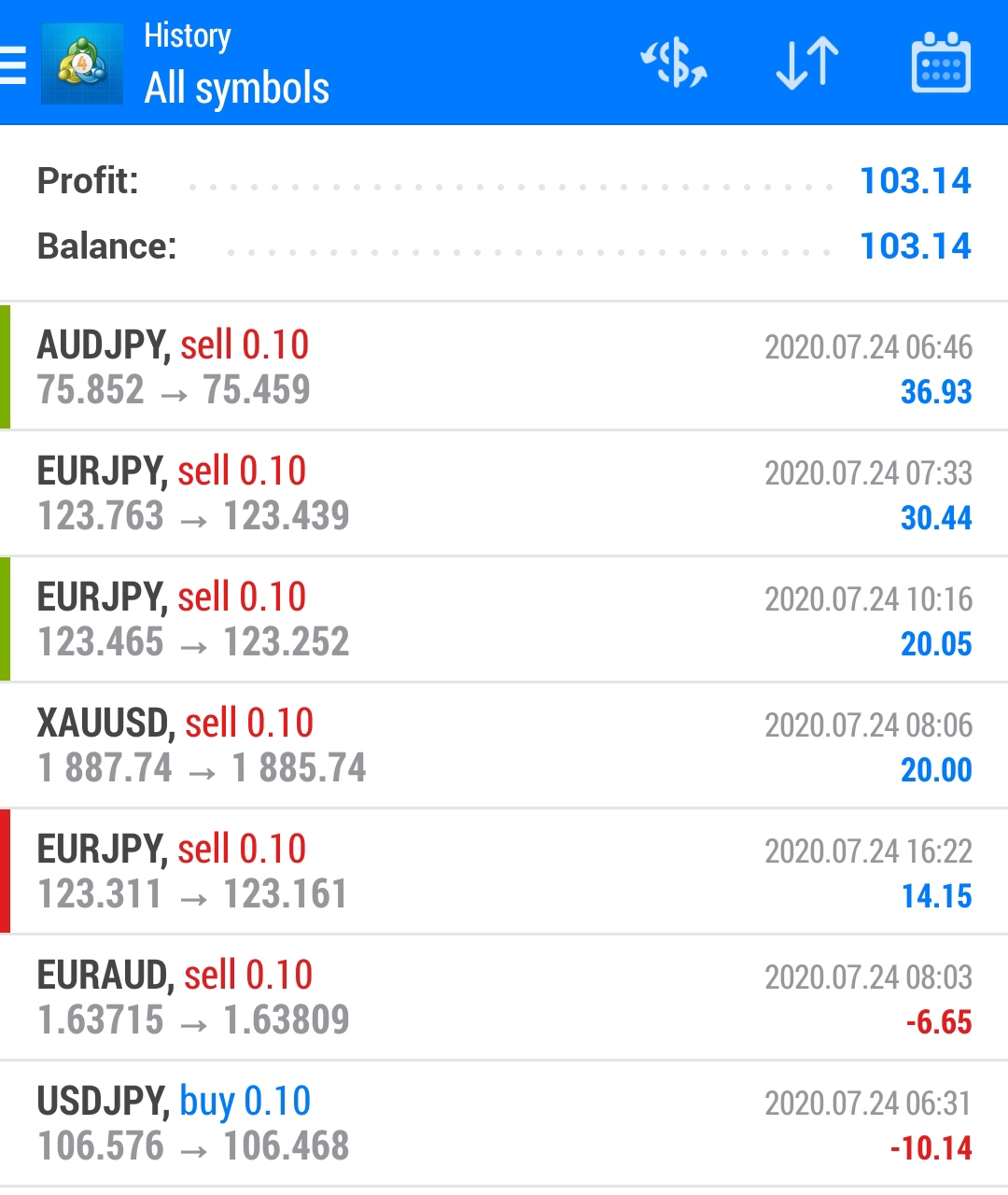Open the EURJPY trade closed at 16:22
Screen dimensions: 1008x1195
pyautogui.click(x=504, y=871)
